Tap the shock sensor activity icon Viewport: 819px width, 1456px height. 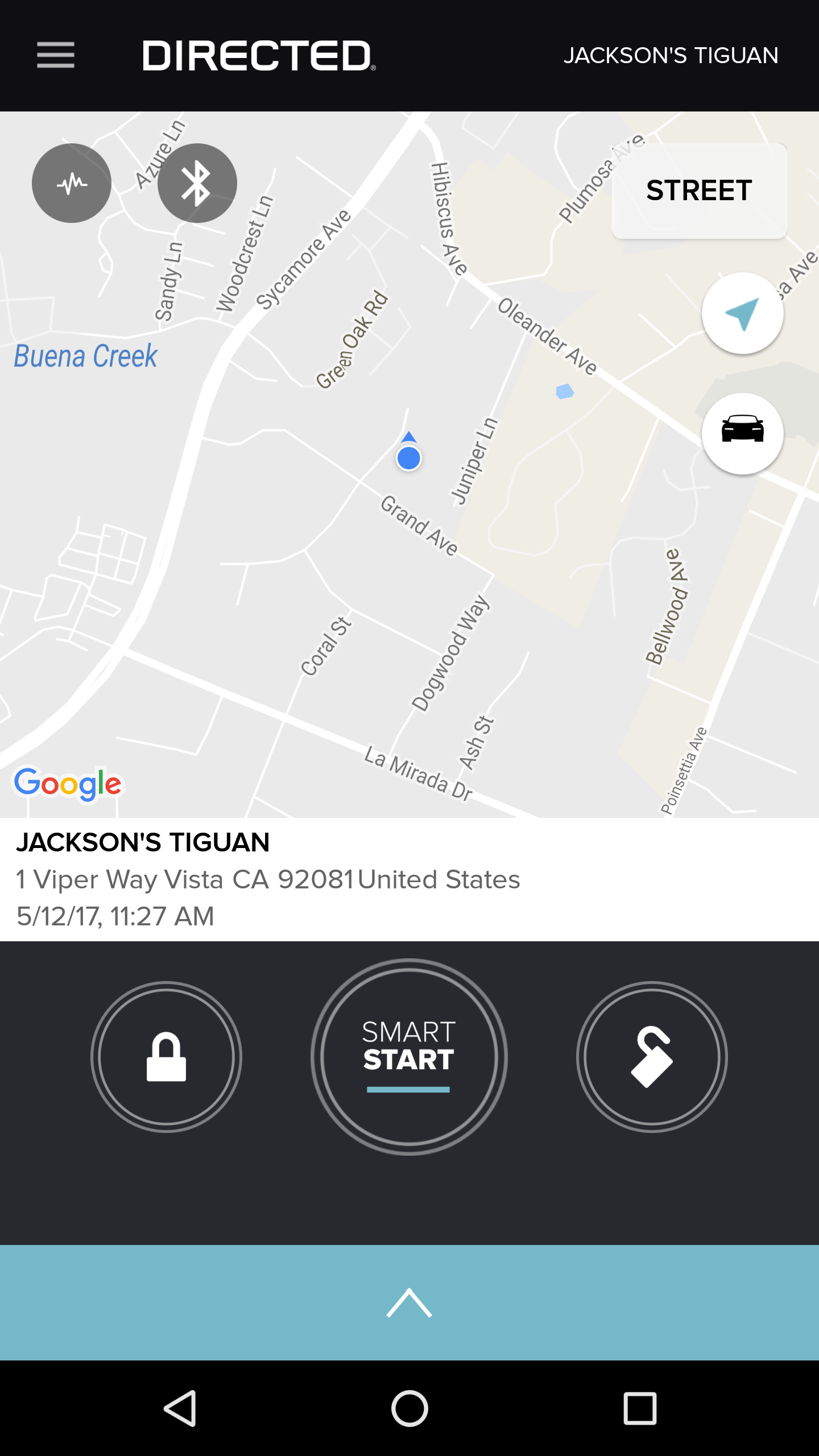[71, 183]
